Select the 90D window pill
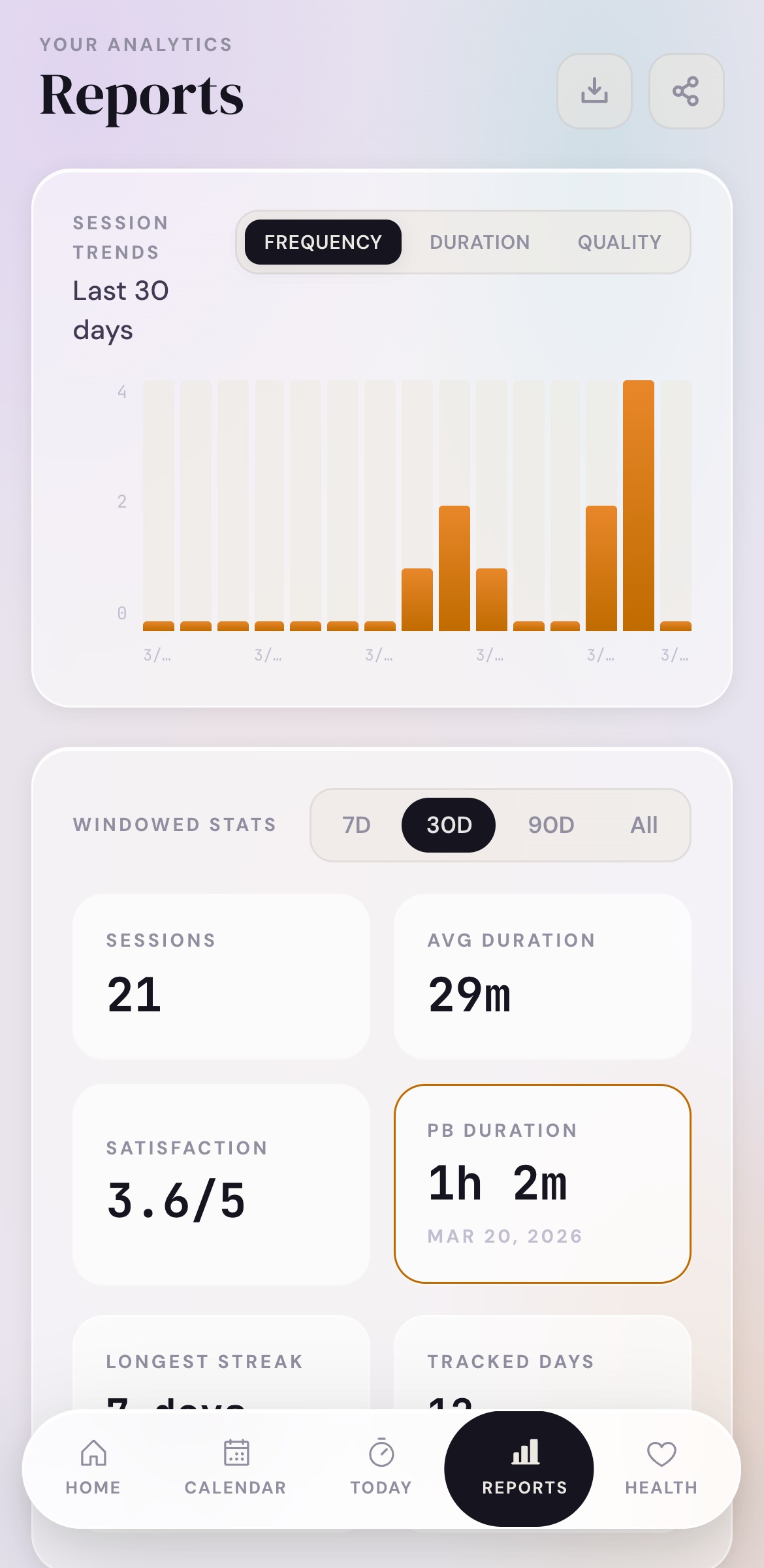 [x=550, y=825]
